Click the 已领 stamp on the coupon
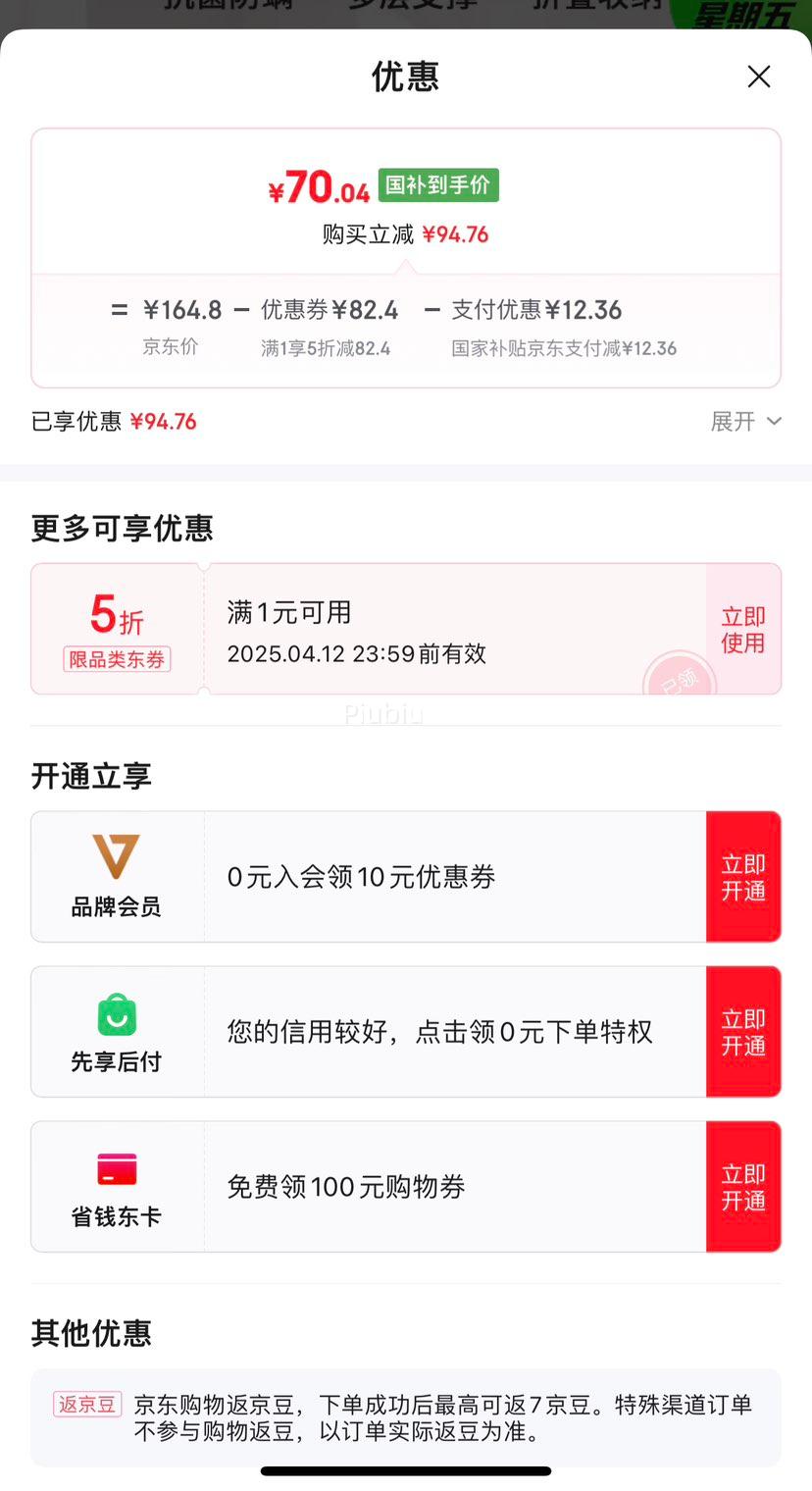Screen dimensions: 812x1491 pyautogui.click(x=681, y=679)
